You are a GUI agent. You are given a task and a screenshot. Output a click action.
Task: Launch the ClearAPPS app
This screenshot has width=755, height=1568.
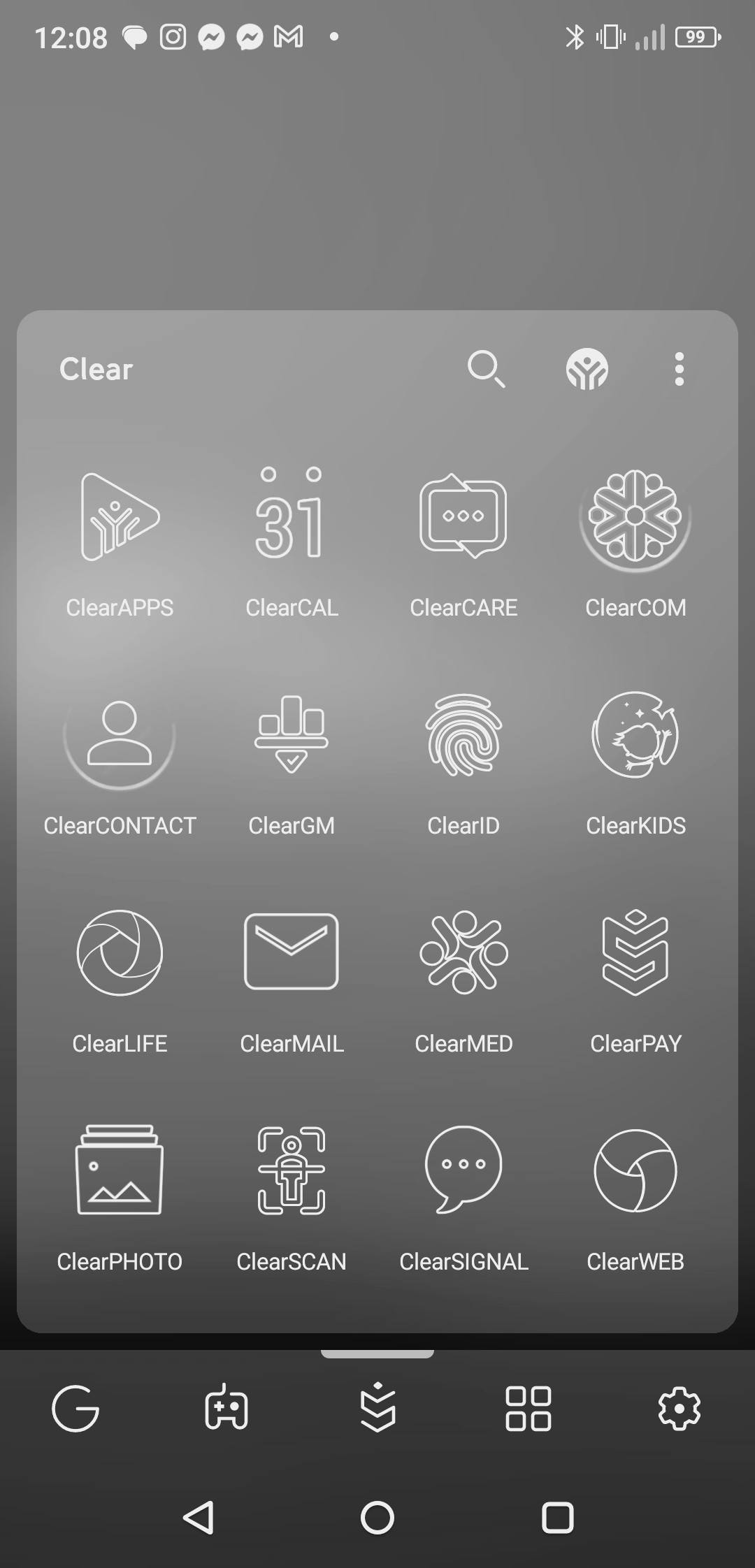(x=120, y=518)
